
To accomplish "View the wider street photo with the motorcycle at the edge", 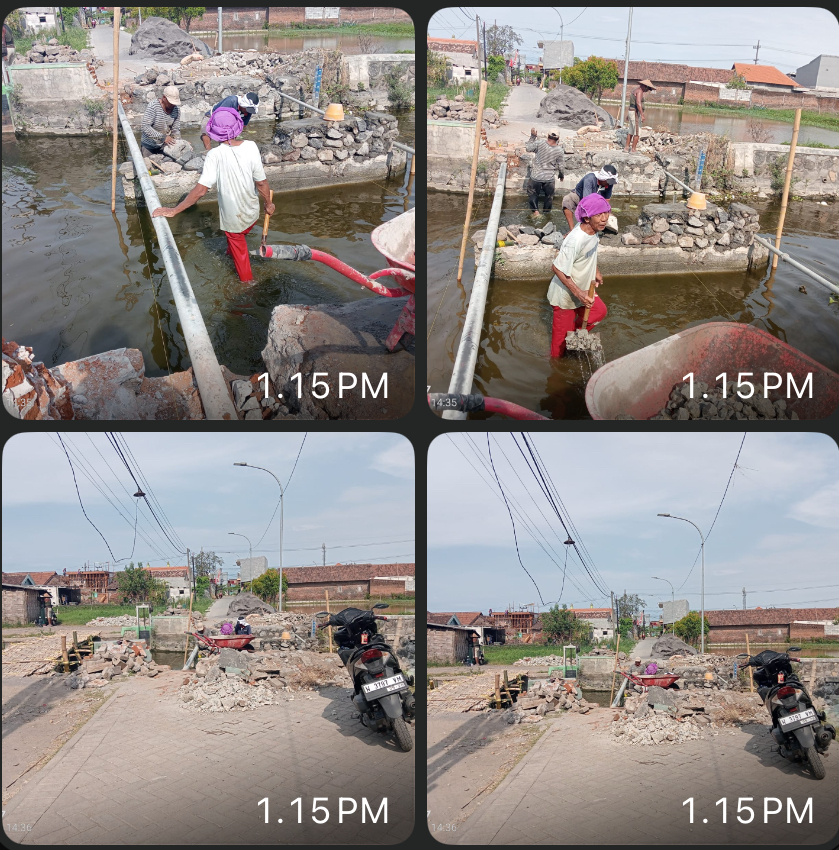I will [x=632, y=638].
